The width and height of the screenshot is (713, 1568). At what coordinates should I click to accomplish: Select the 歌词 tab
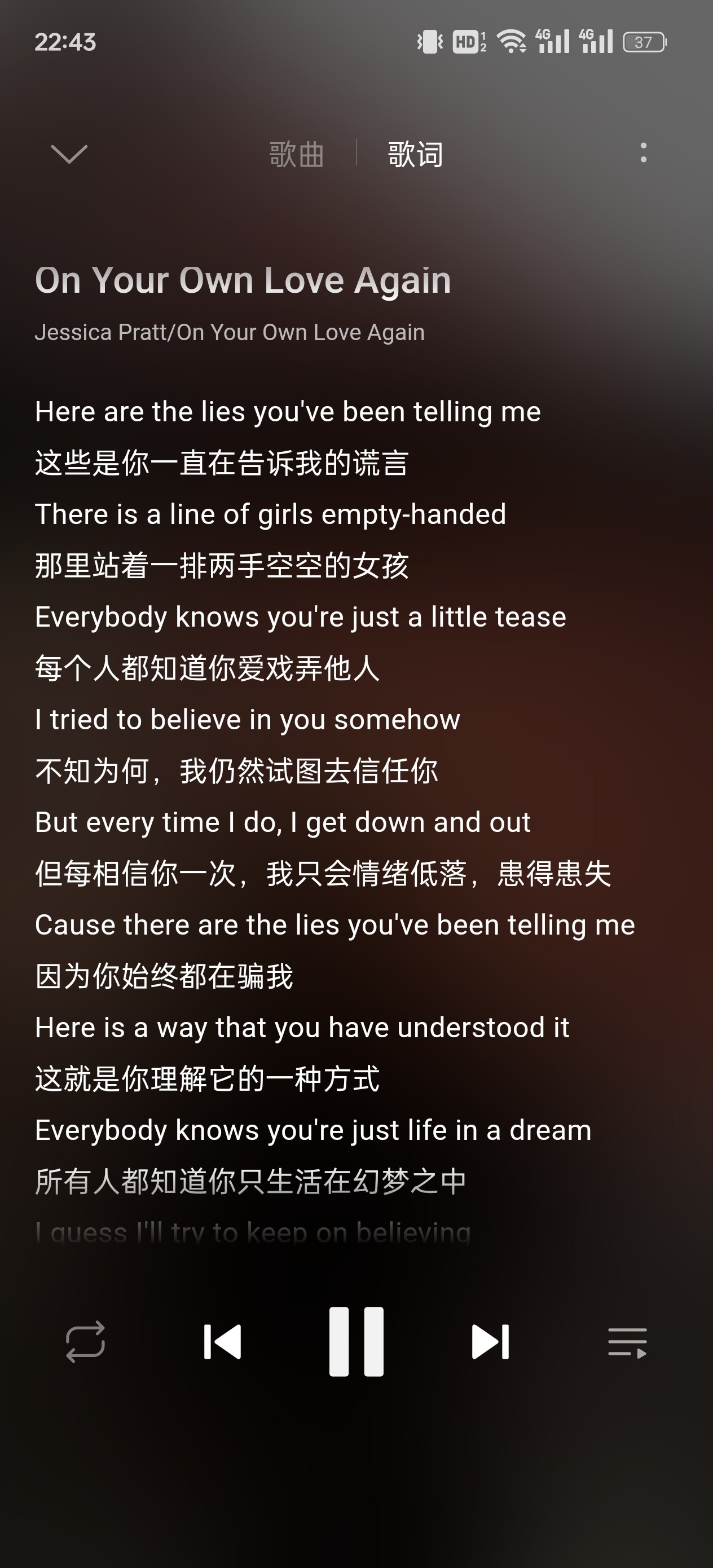(415, 154)
